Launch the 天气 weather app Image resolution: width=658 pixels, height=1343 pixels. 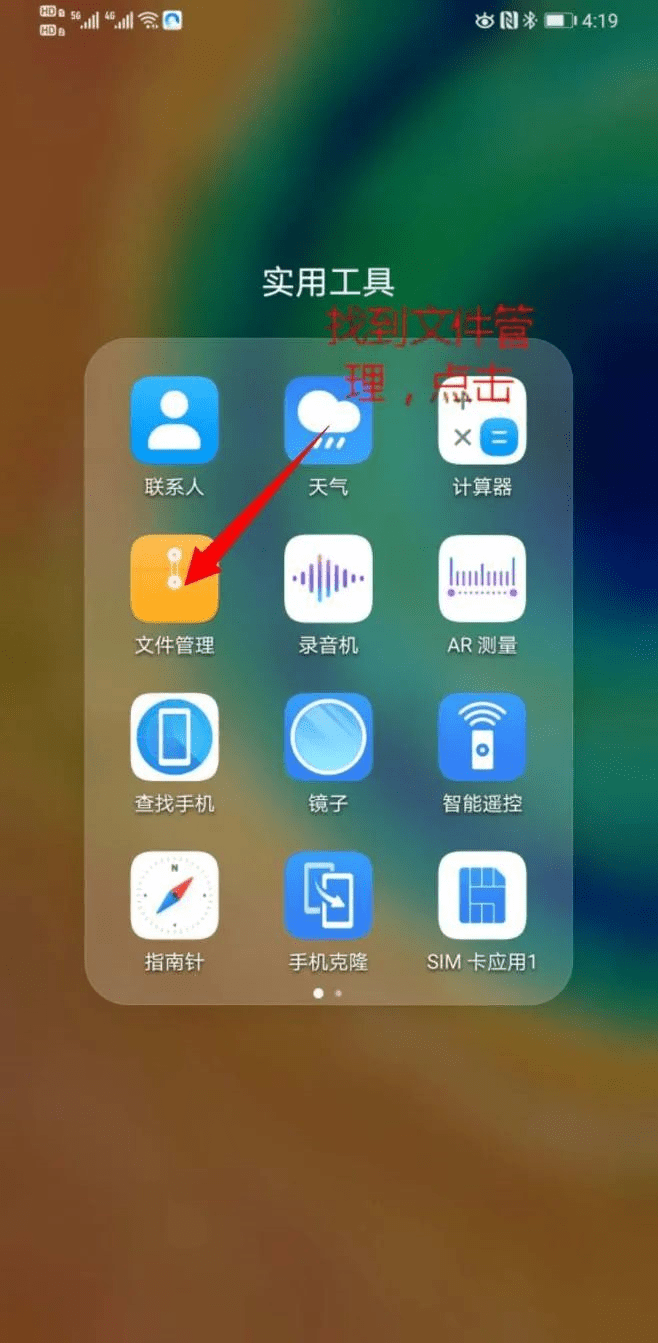click(x=328, y=420)
